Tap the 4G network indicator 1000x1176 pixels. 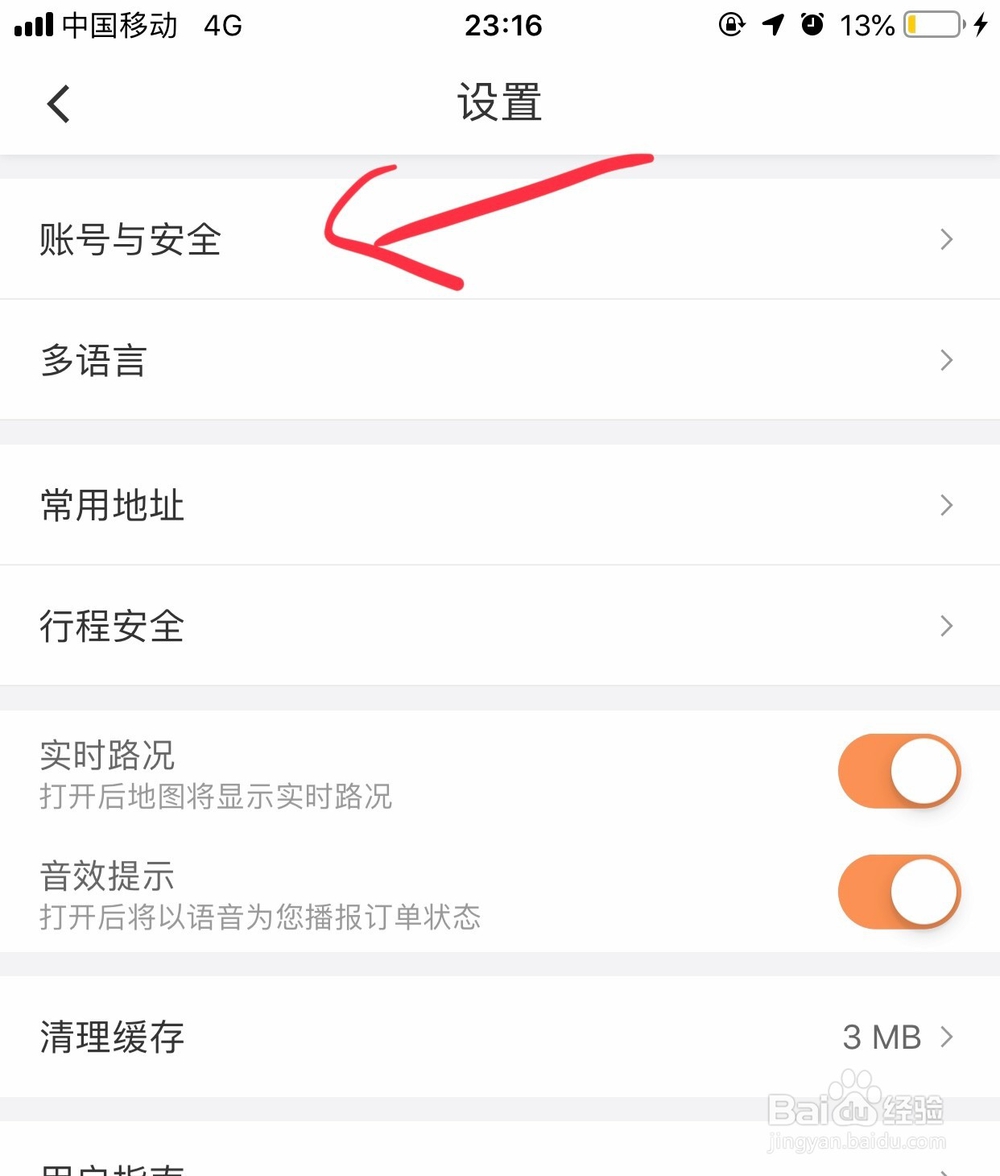coord(222,26)
